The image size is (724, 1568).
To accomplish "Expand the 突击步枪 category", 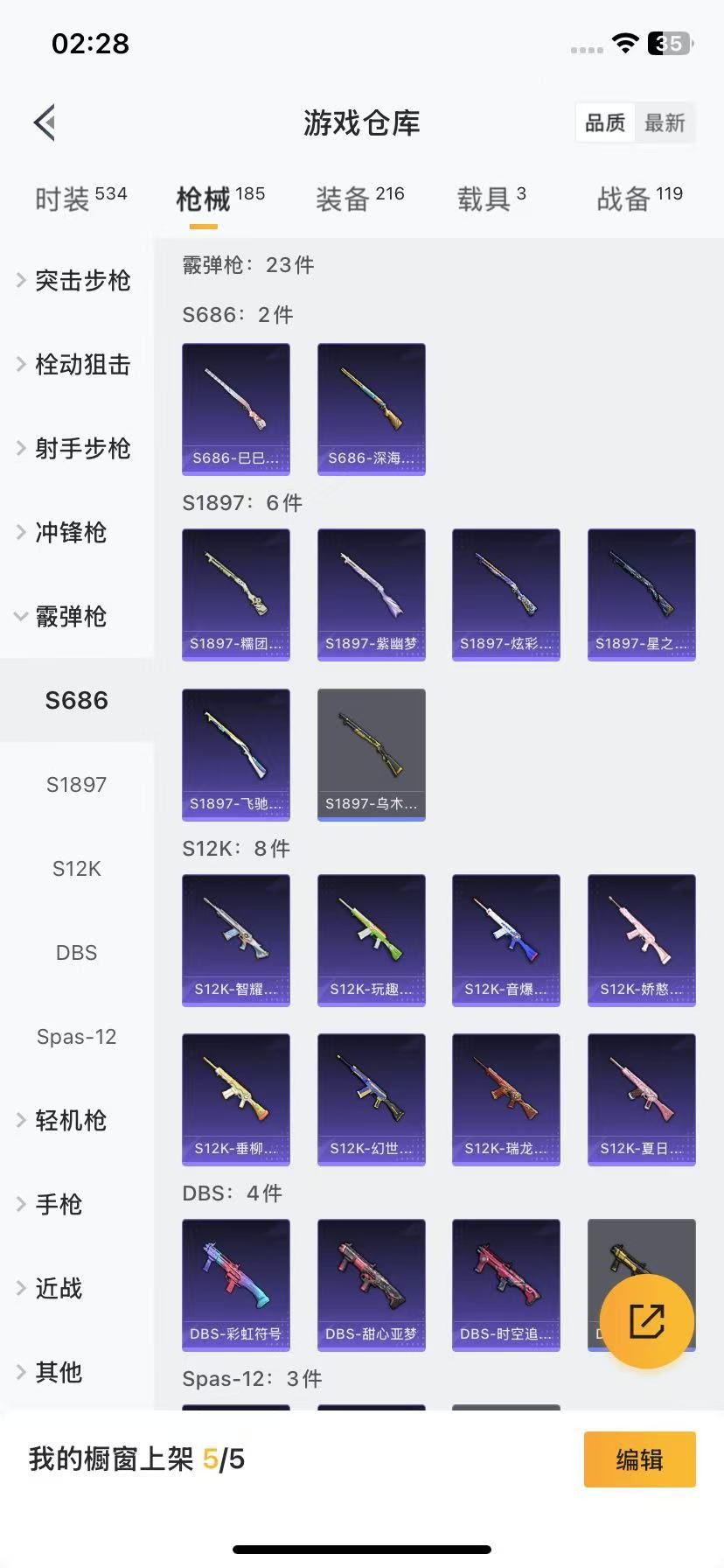I will click(81, 281).
